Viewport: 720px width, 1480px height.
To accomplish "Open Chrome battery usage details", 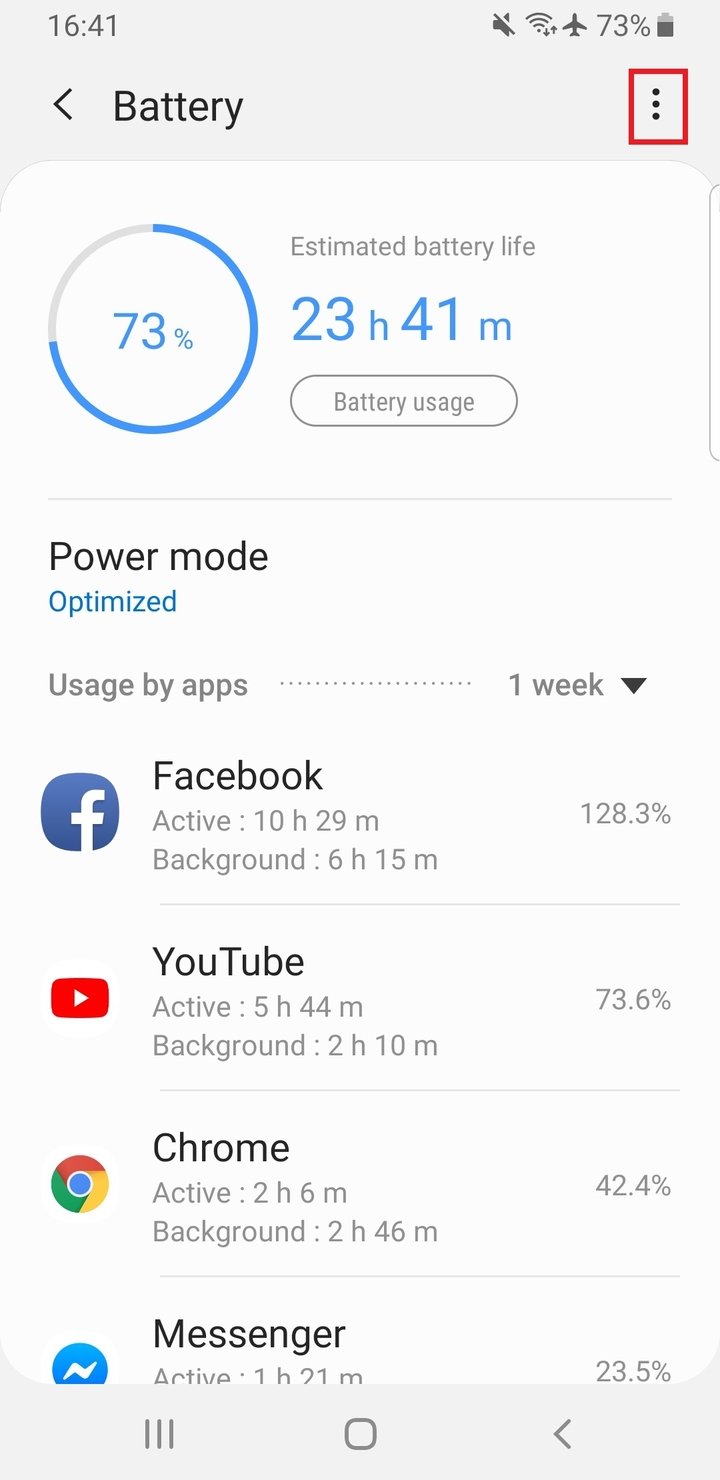I will click(360, 1185).
